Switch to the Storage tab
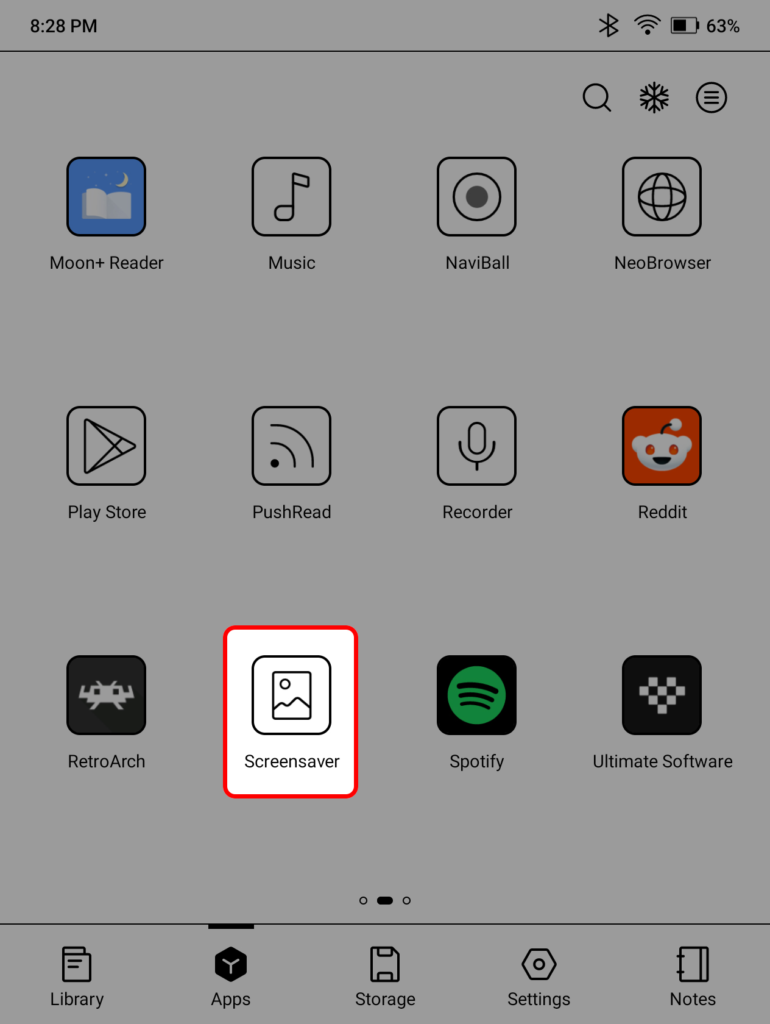This screenshot has height=1024, width=770. [385, 975]
